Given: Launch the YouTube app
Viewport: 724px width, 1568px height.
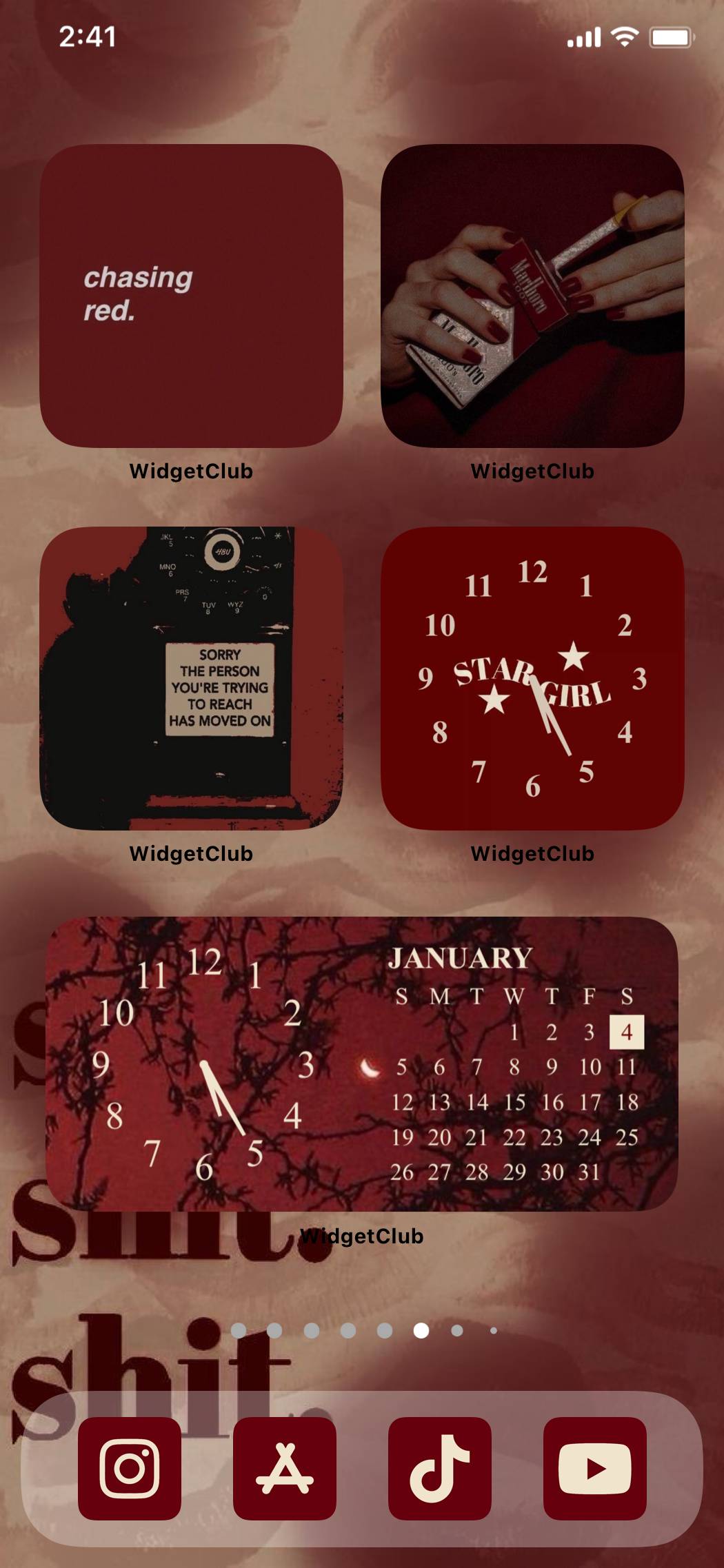Looking at the screenshot, I should [x=594, y=1468].
